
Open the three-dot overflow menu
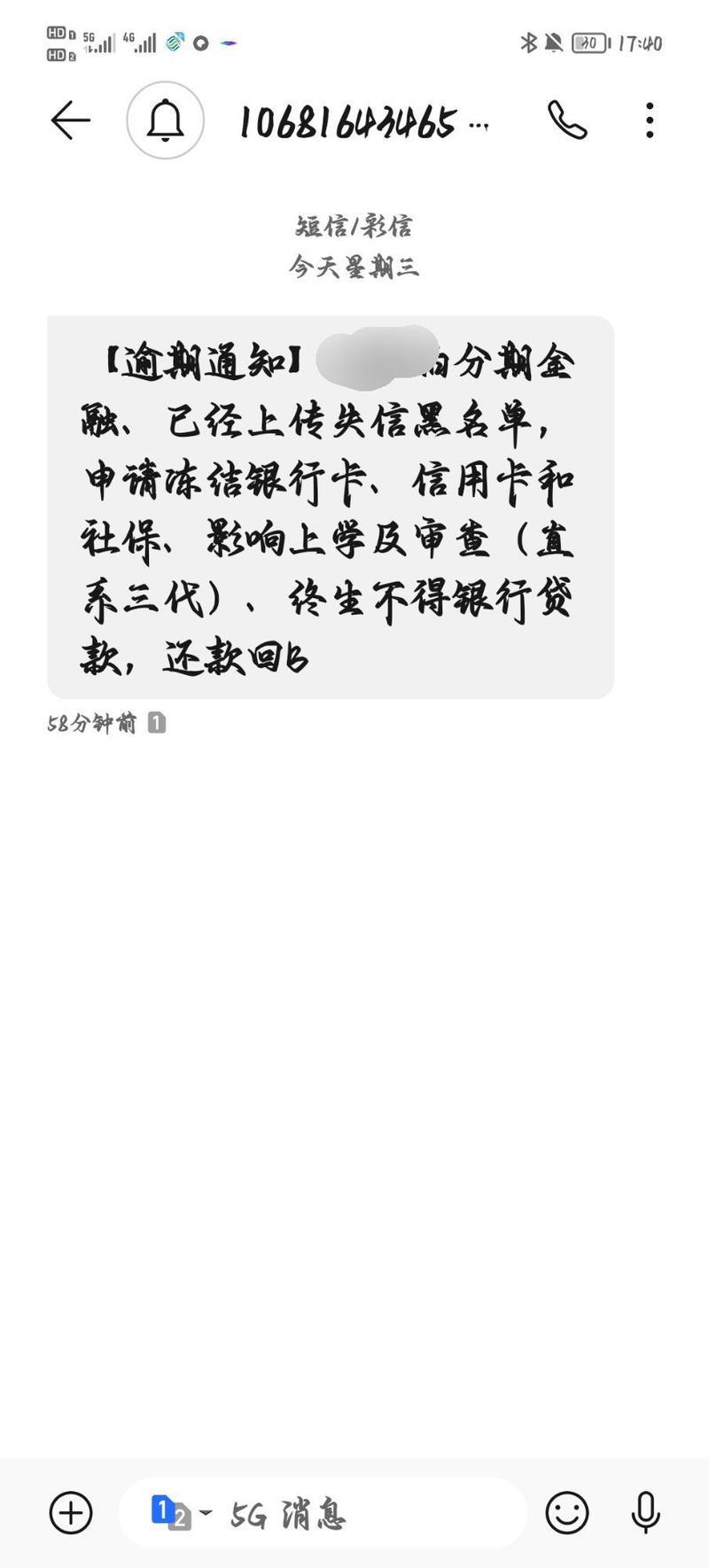click(651, 119)
